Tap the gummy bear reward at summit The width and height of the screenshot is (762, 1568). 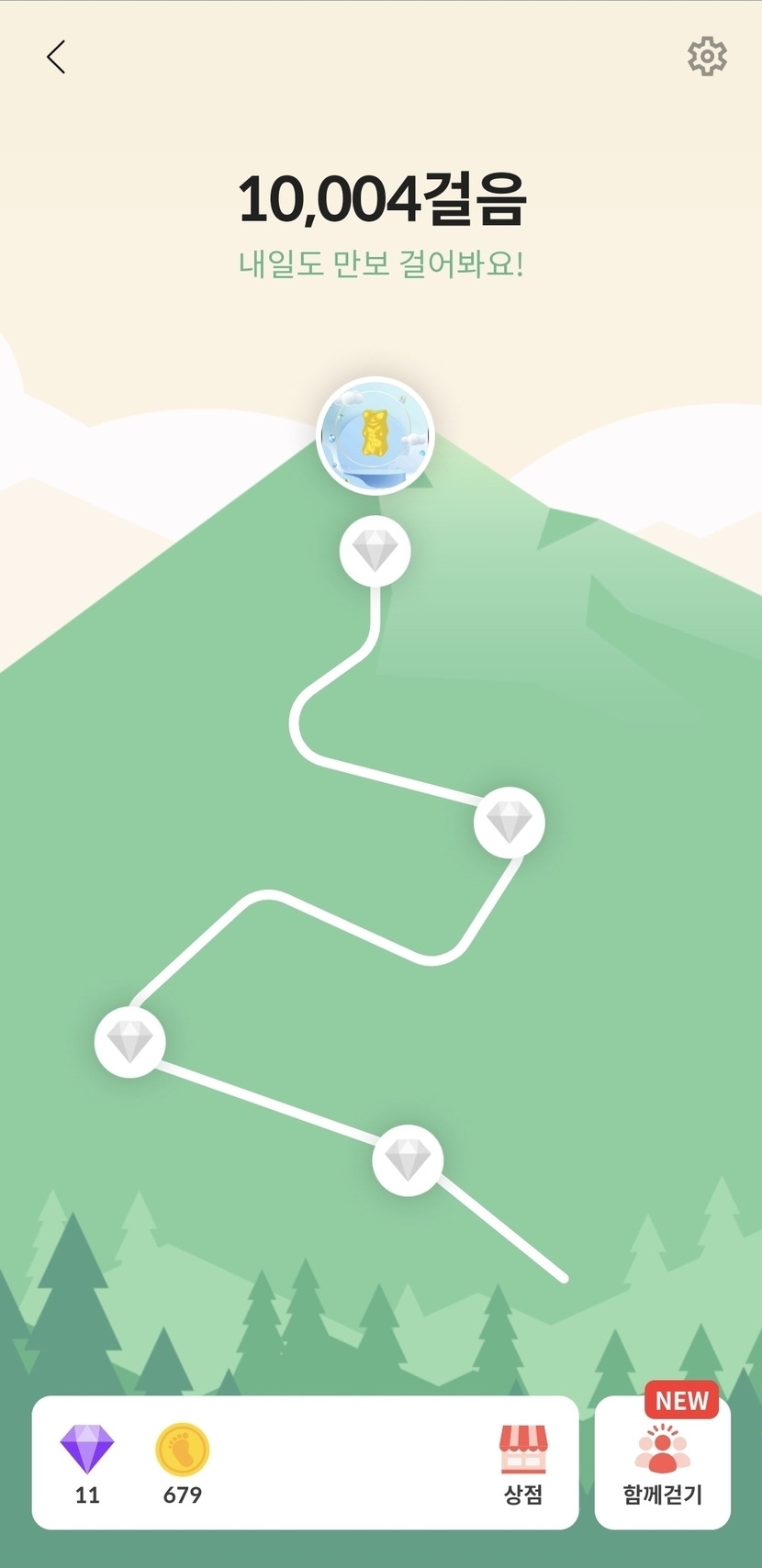375,436
